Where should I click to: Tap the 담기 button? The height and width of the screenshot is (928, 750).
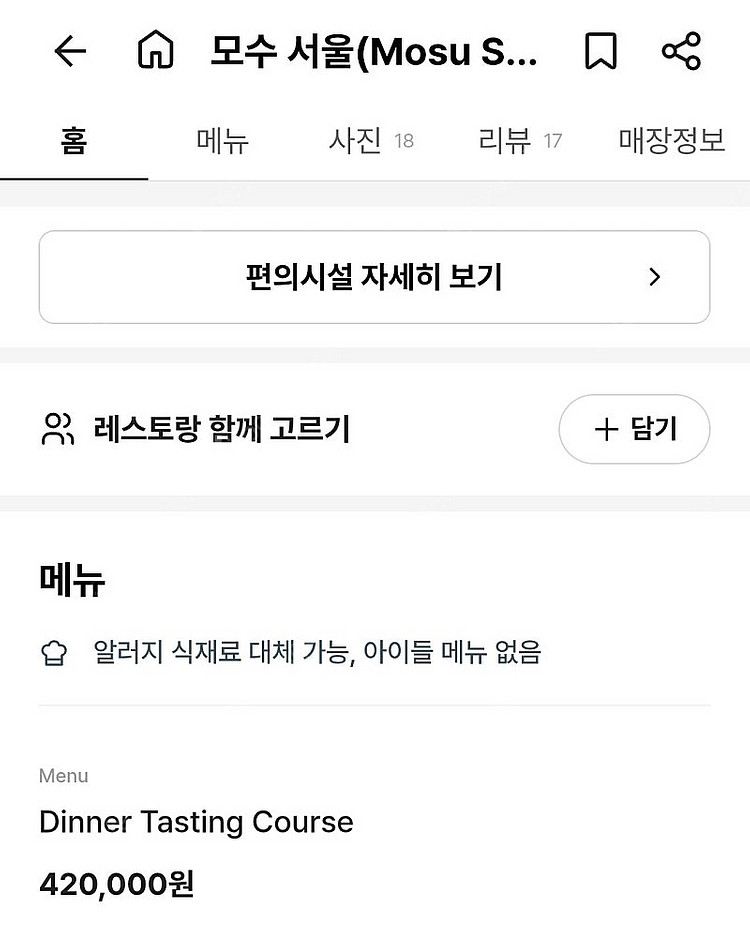(634, 429)
